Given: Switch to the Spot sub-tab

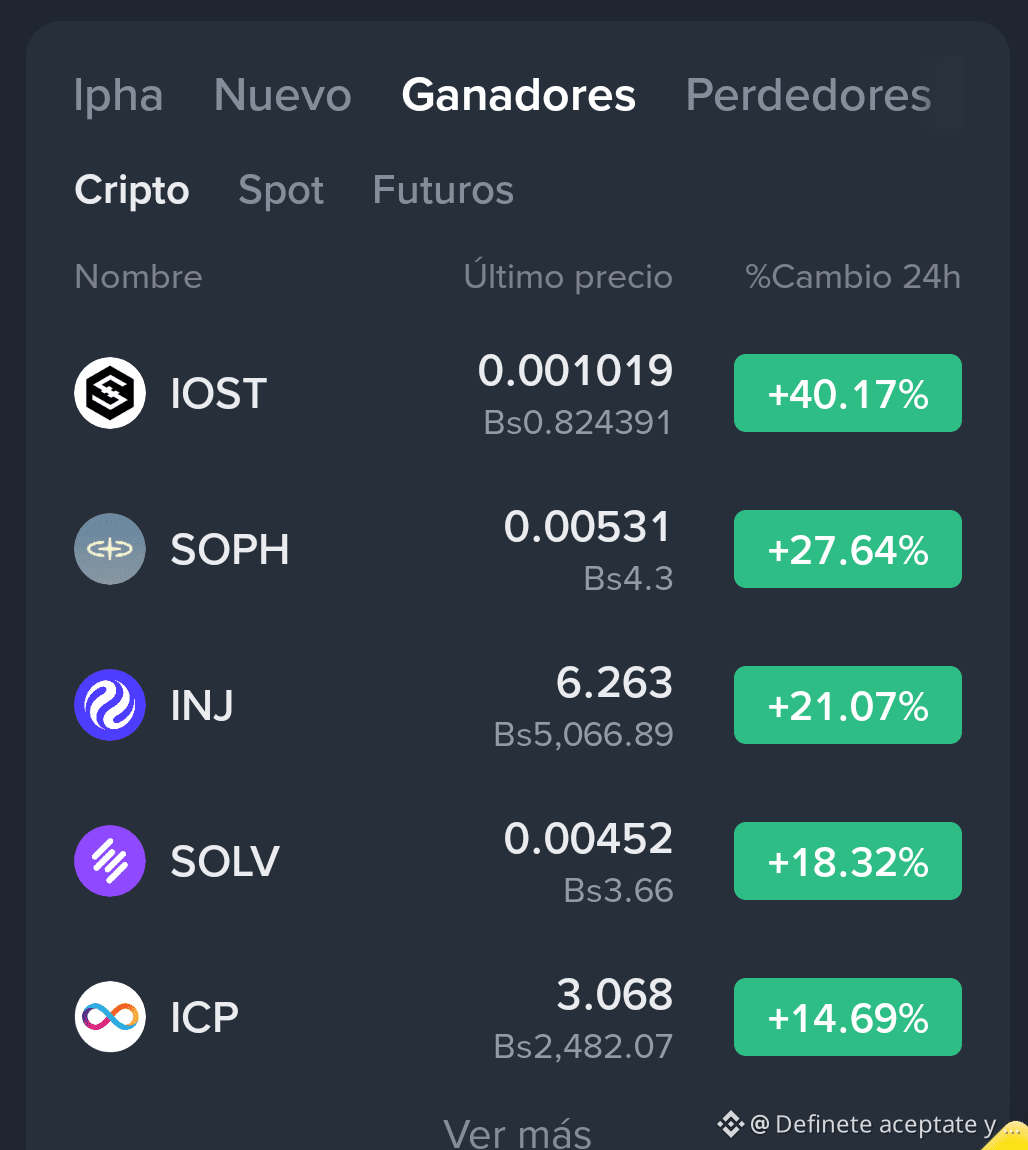Looking at the screenshot, I should (x=281, y=191).
